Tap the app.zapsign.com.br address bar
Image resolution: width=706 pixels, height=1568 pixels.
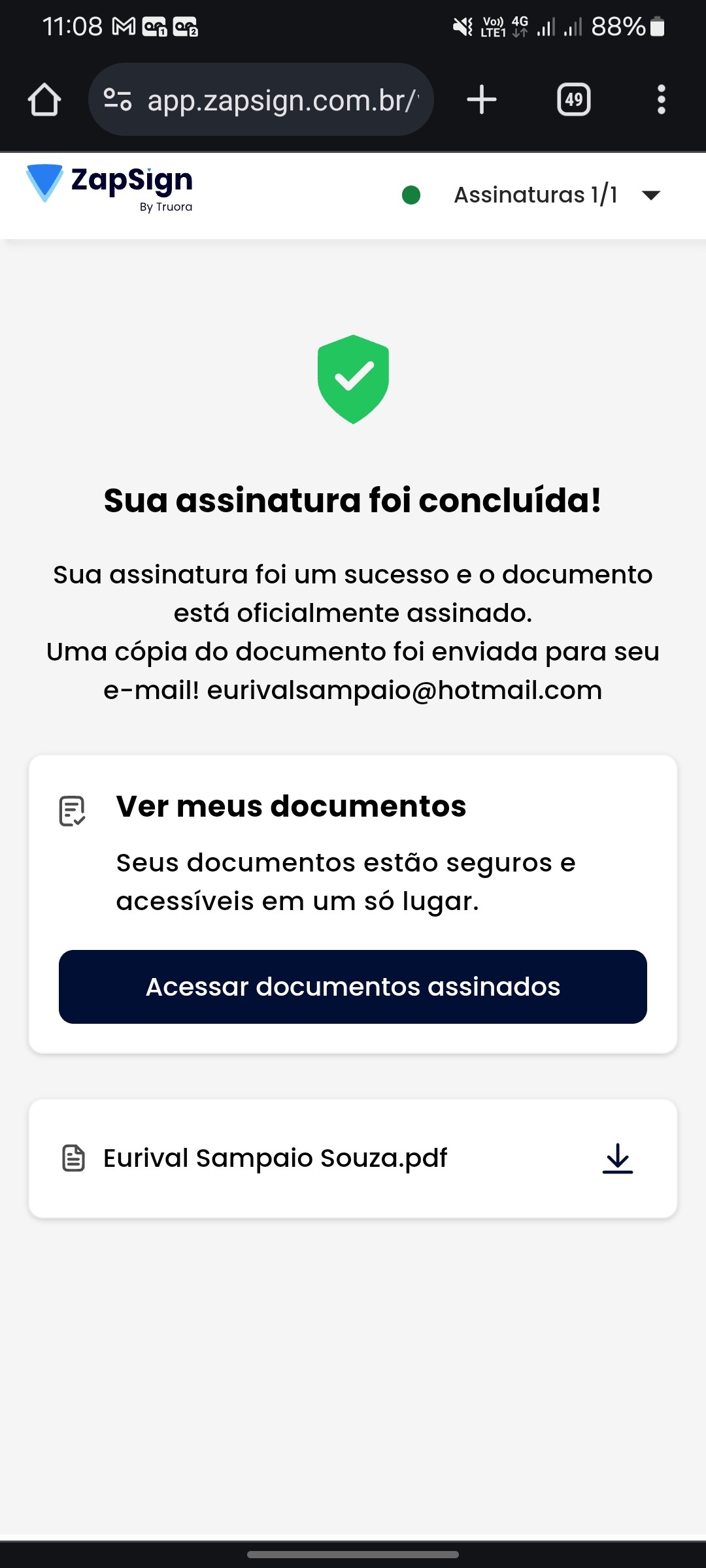[x=281, y=100]
